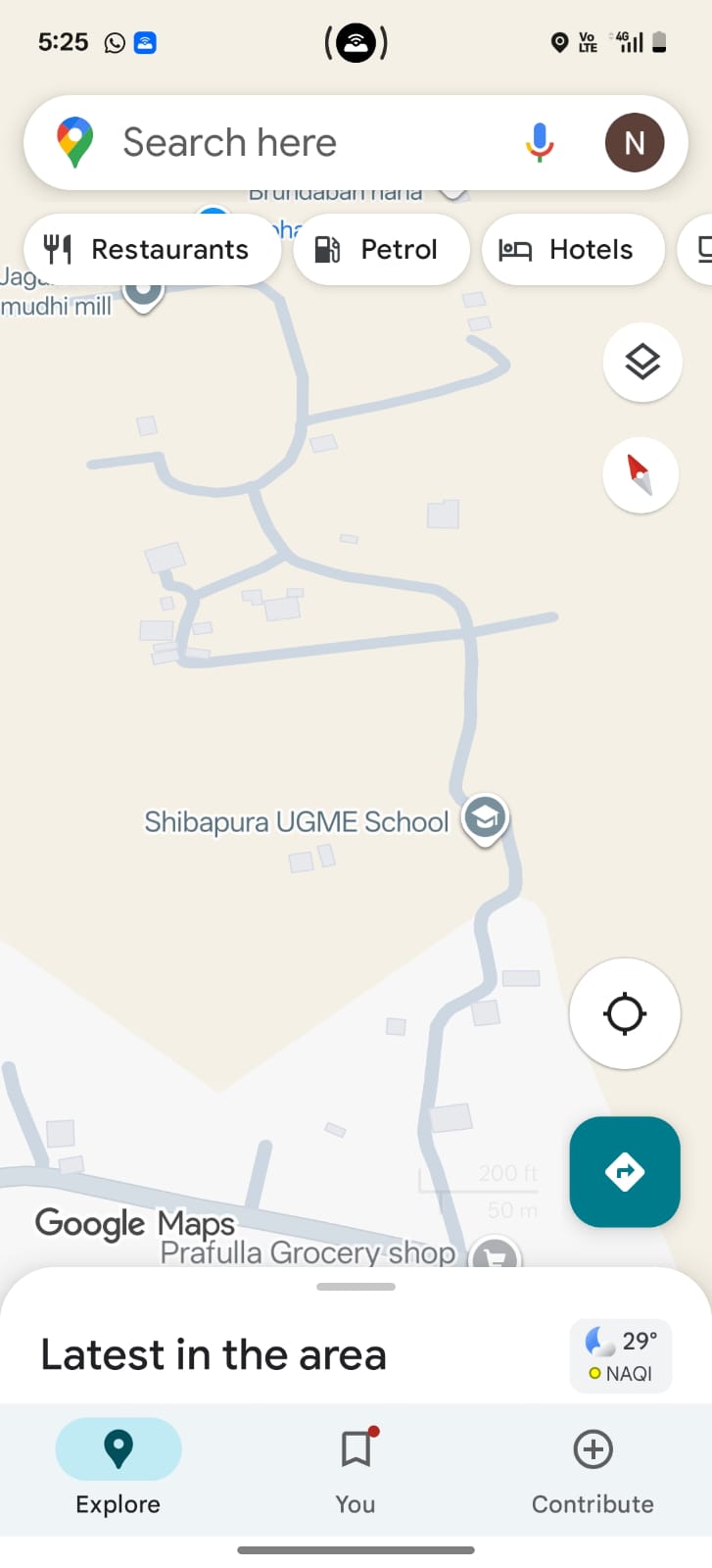Select the Restaurants chip
The image size is (712, 1568).
(152, 250)
